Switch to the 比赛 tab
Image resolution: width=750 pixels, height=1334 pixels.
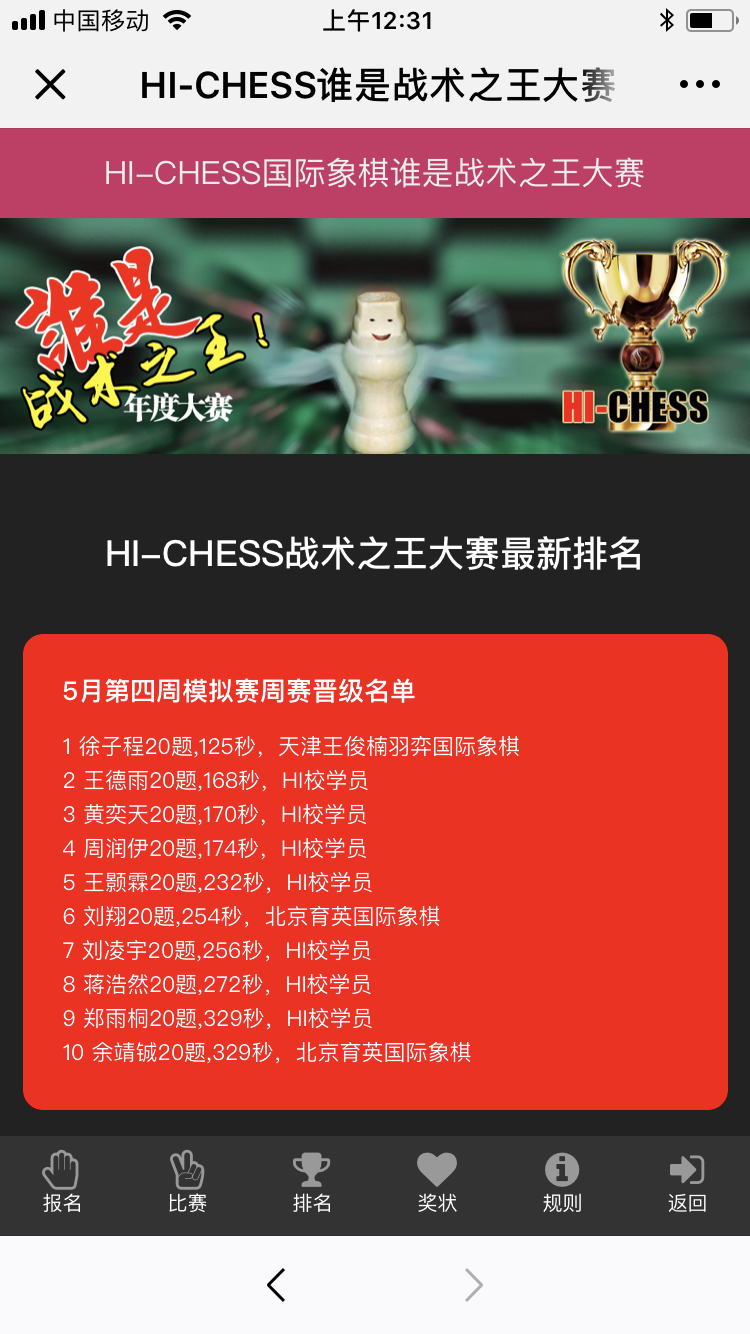[x=187, y=1183]
